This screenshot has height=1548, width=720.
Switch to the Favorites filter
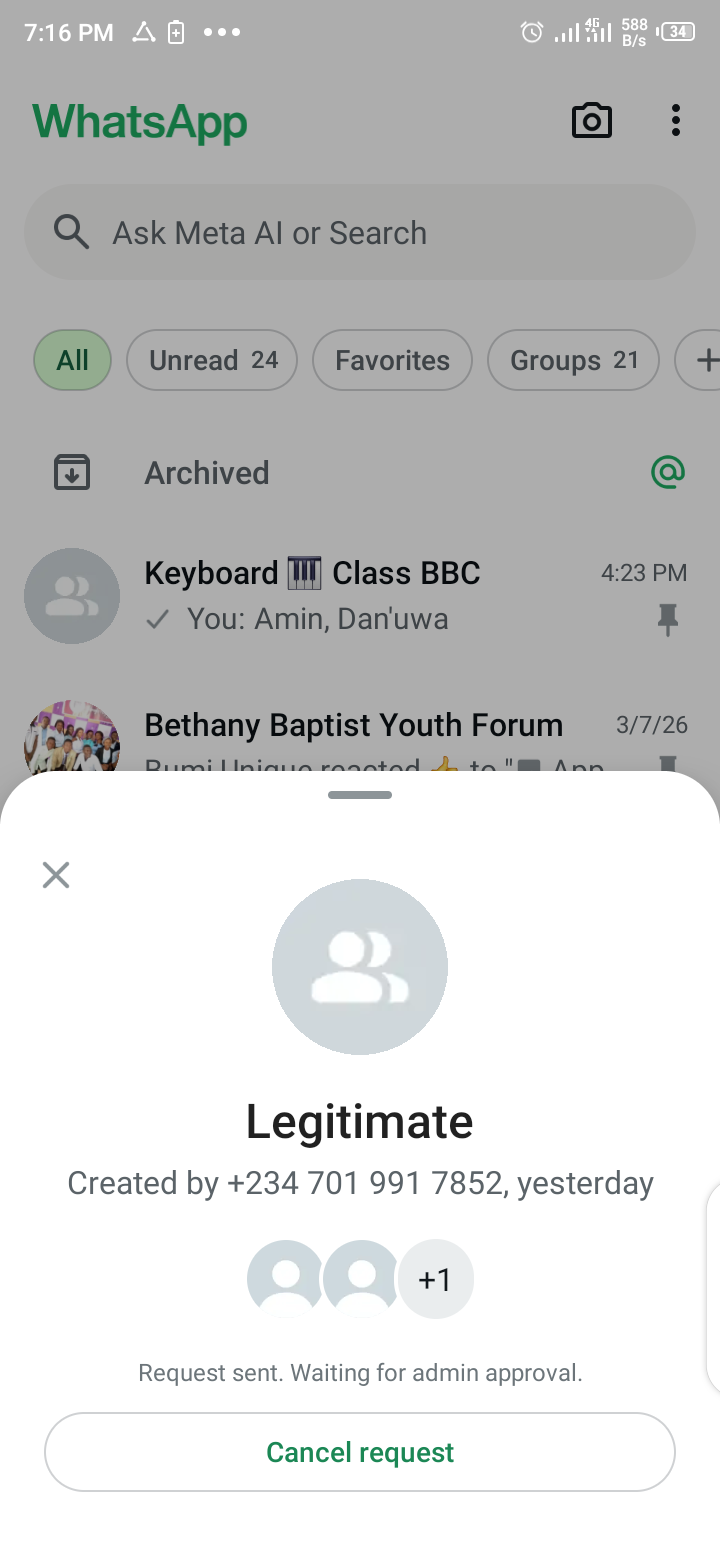[x=392, y=360]
